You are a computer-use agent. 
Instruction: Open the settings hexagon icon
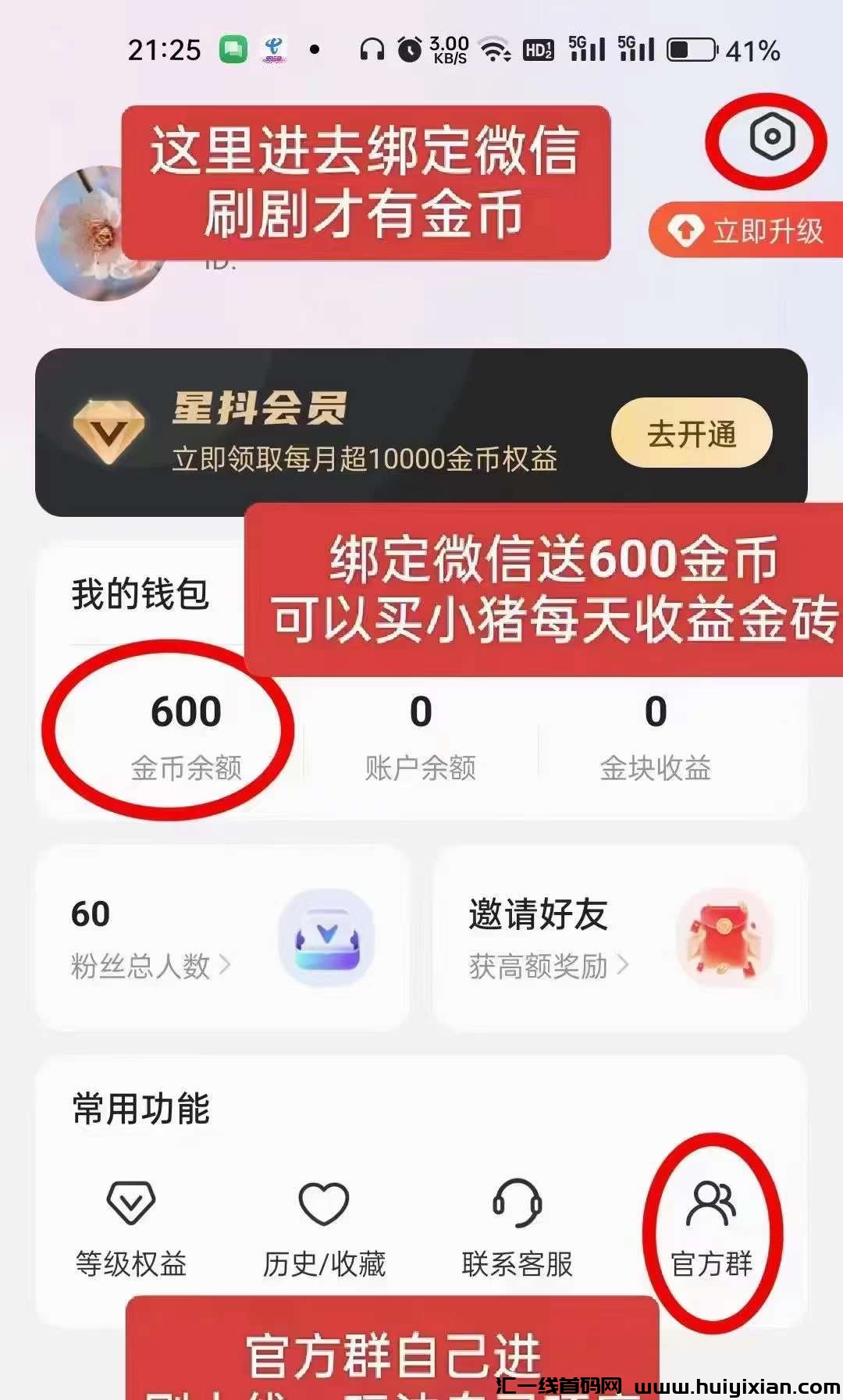(x=772, y=137)
